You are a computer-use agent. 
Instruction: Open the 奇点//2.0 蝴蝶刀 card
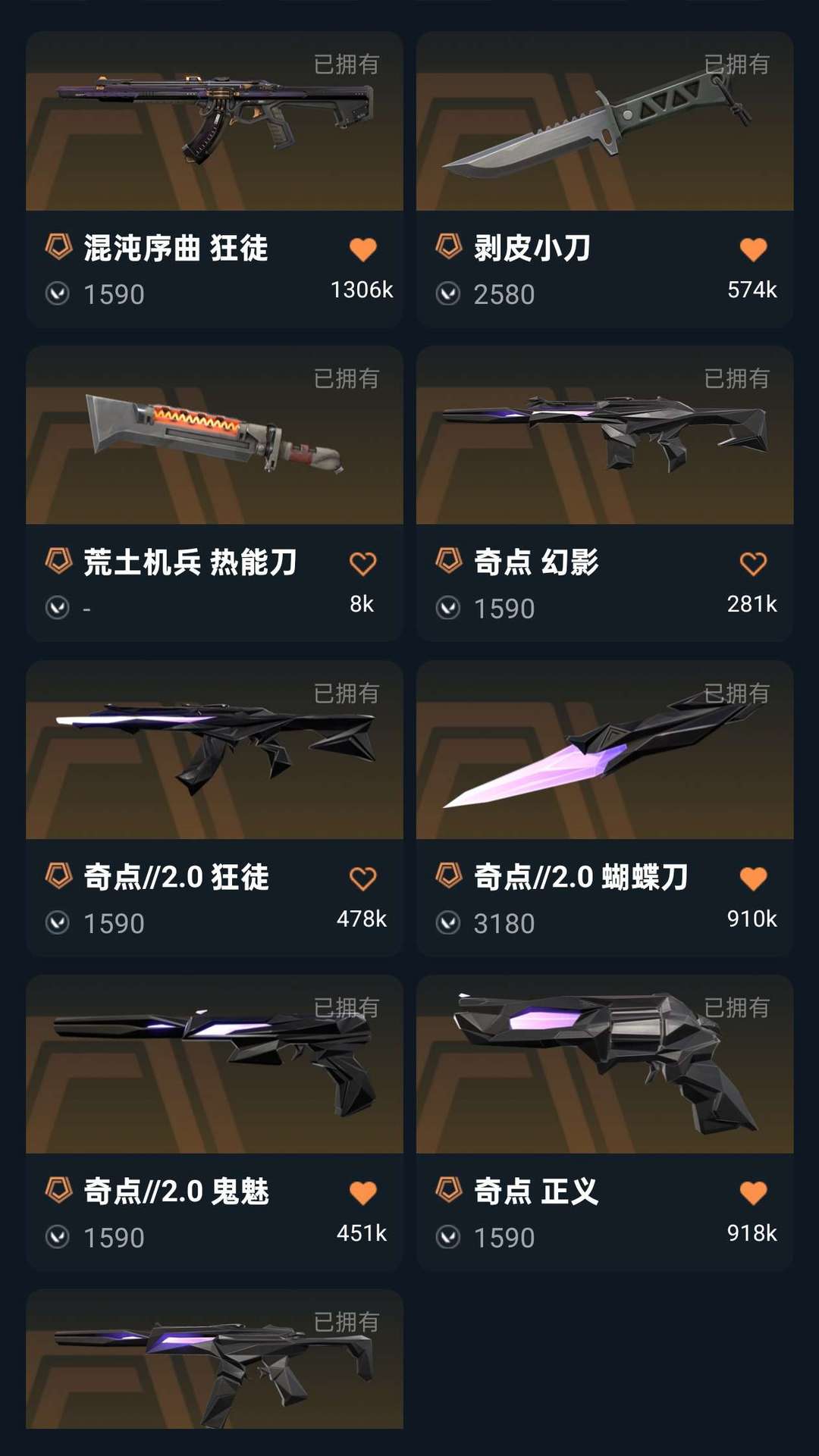[x=604, y=808]
